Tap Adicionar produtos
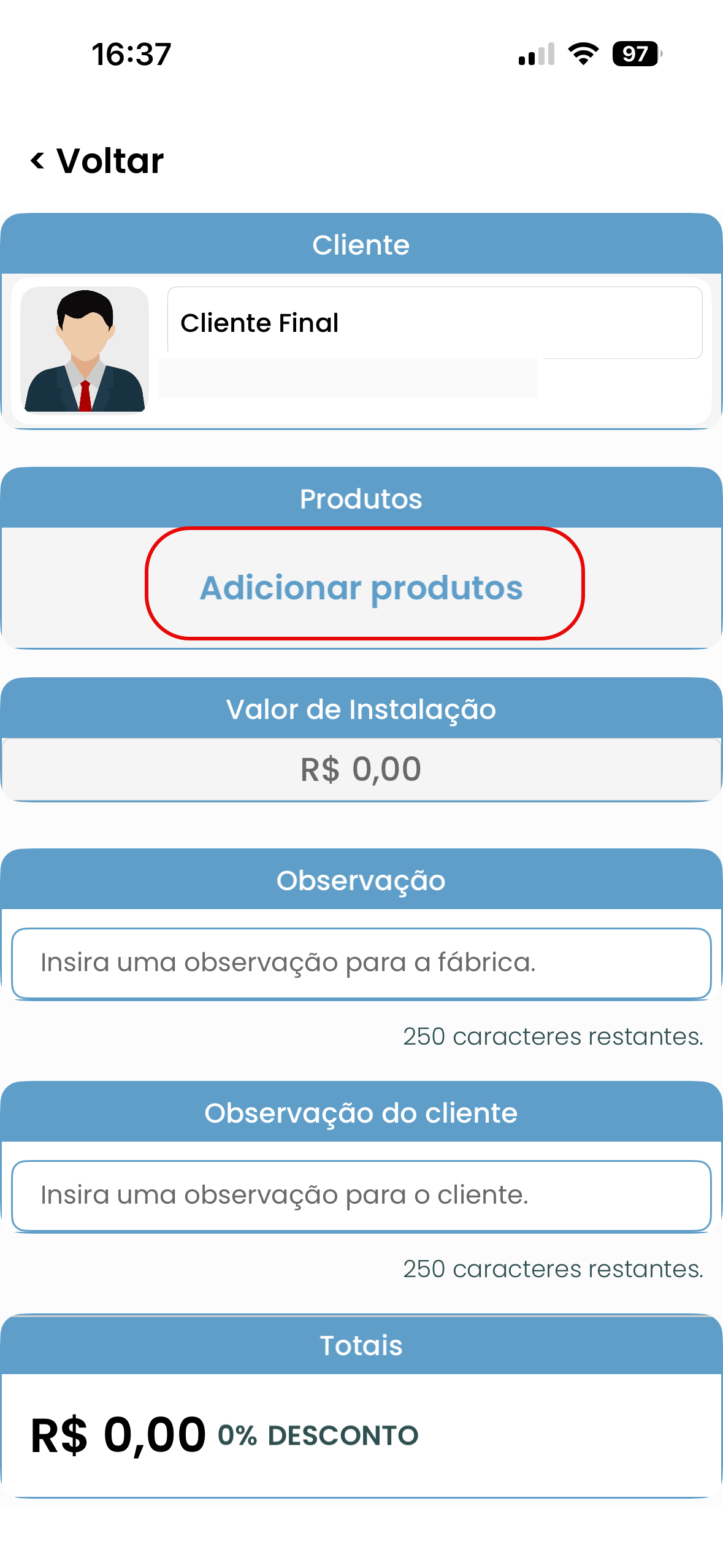The width and height of the screenshot is (723, 1568). point(362,587)
